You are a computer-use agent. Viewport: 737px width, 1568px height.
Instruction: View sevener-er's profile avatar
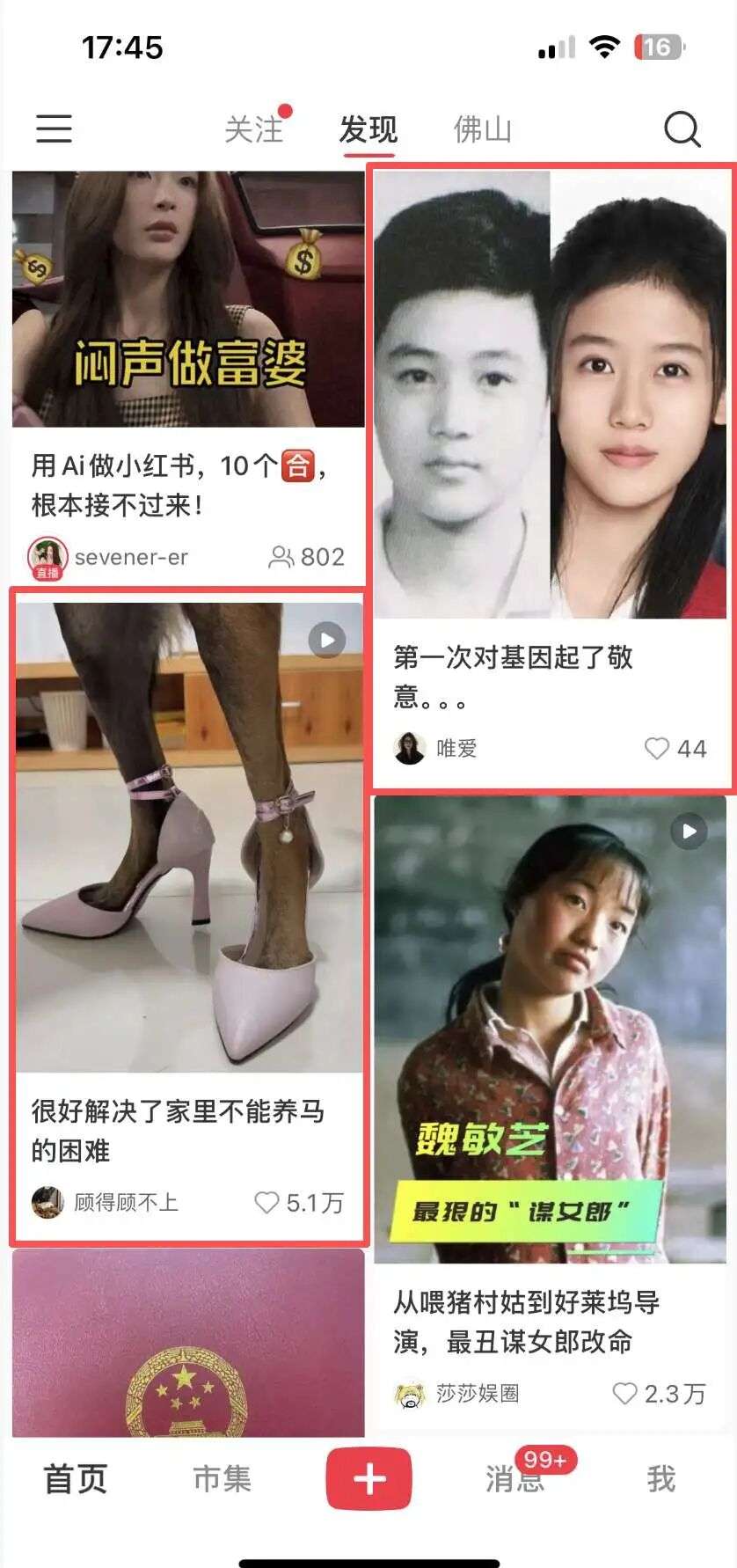pos(47,557)
